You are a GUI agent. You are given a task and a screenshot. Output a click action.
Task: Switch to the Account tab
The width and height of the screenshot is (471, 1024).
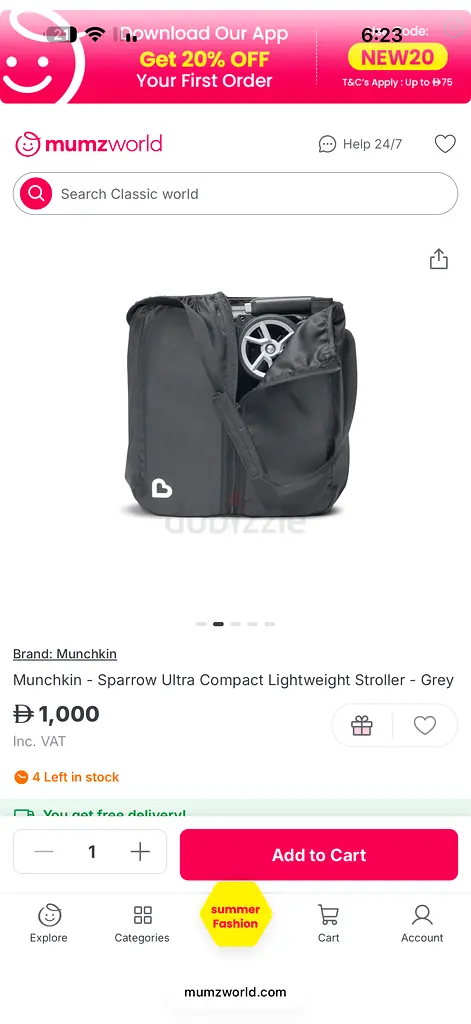[422, 923]
